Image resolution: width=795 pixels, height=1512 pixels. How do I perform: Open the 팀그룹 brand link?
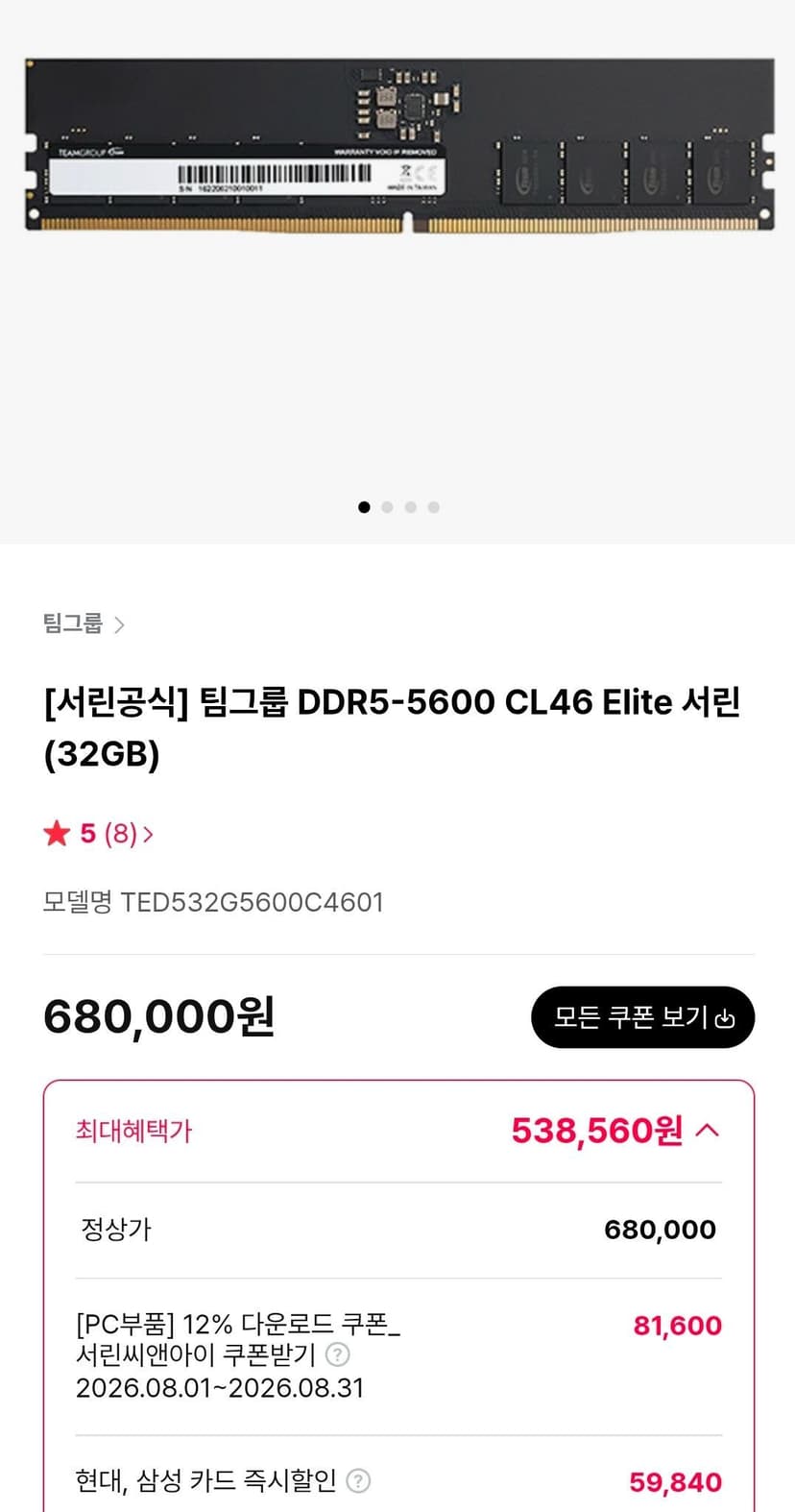pyautogui.click(x=84, y=624)
